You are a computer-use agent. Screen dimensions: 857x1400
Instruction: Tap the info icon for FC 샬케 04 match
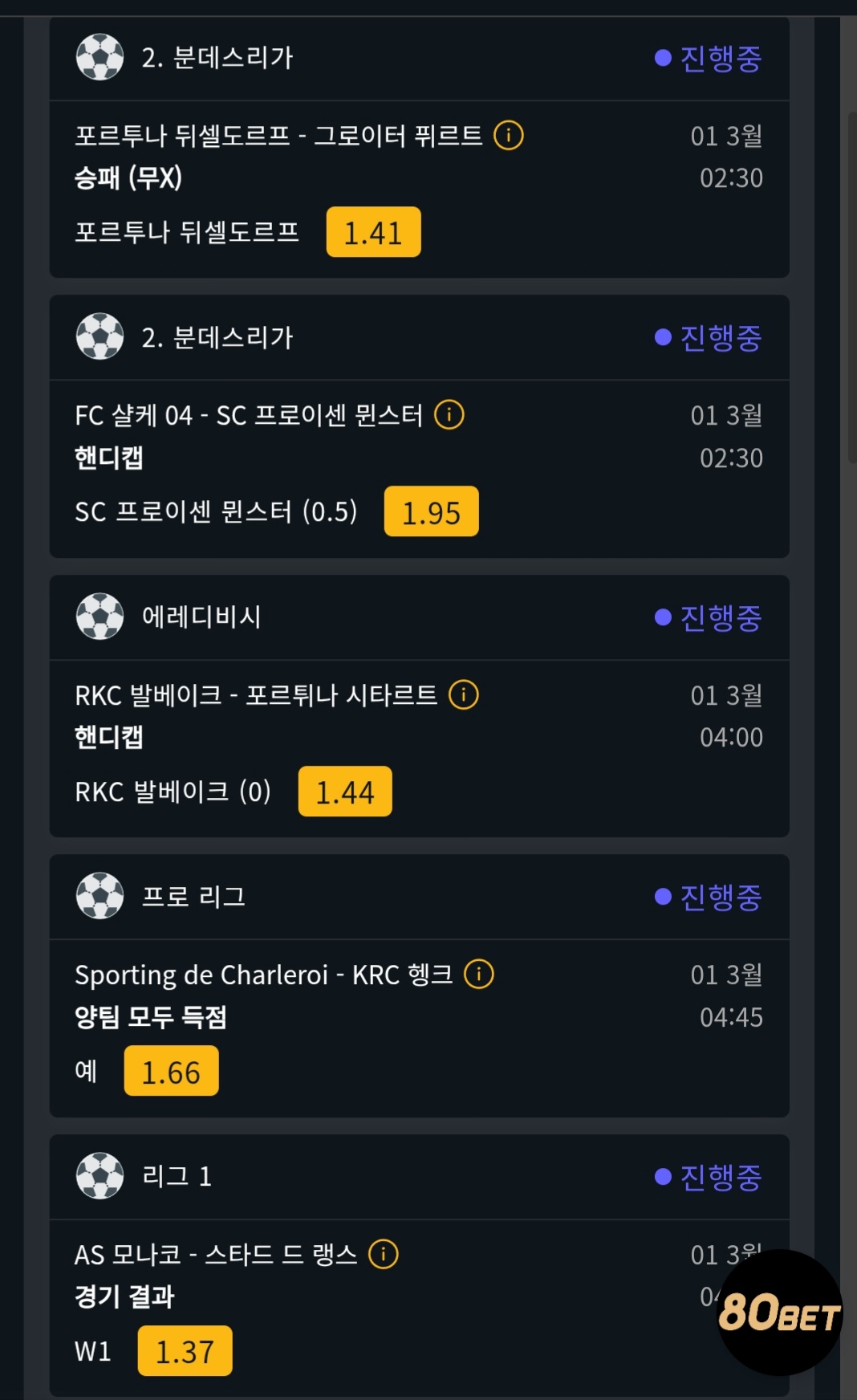coord(449,415)
